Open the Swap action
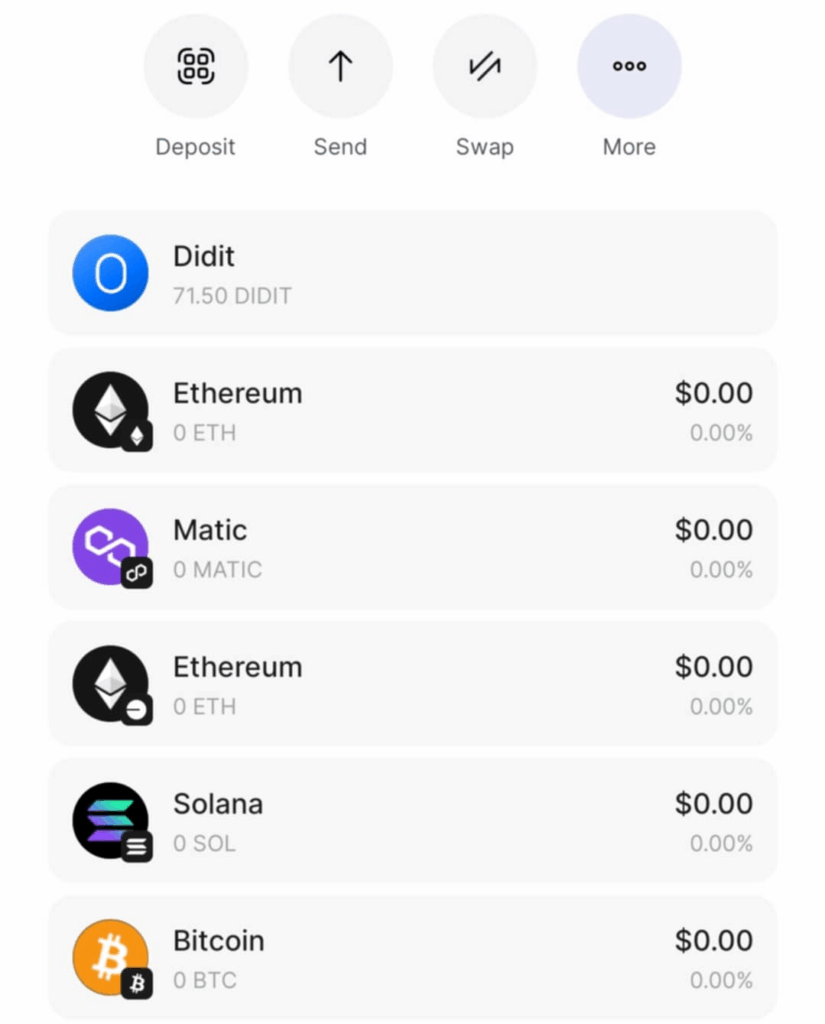Image resolution: width=825 pixels, height=1024 pixels. pos(484,67)
